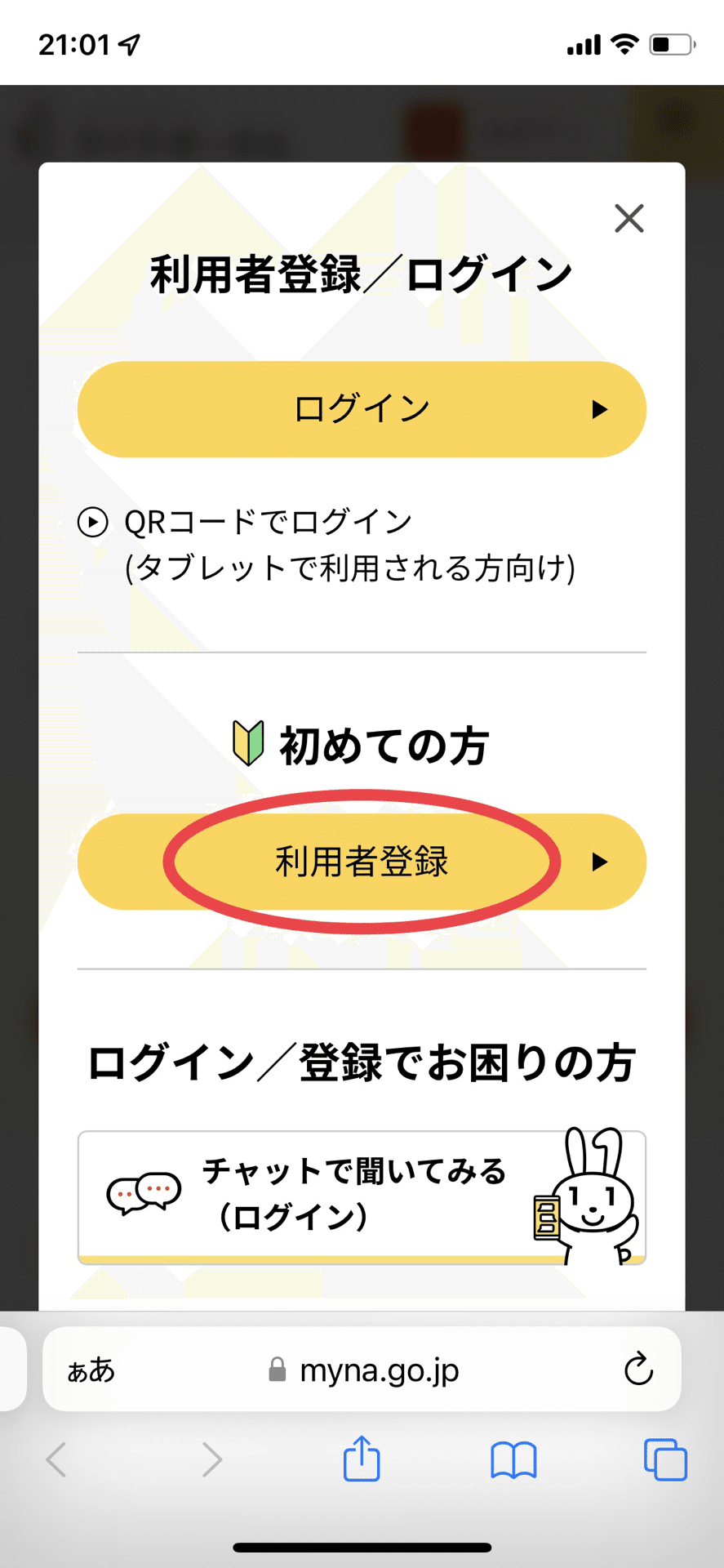Close the login dialog with X
This screenshot has height=1568, width=724.
pyautogui.click(x=629, y=218)
